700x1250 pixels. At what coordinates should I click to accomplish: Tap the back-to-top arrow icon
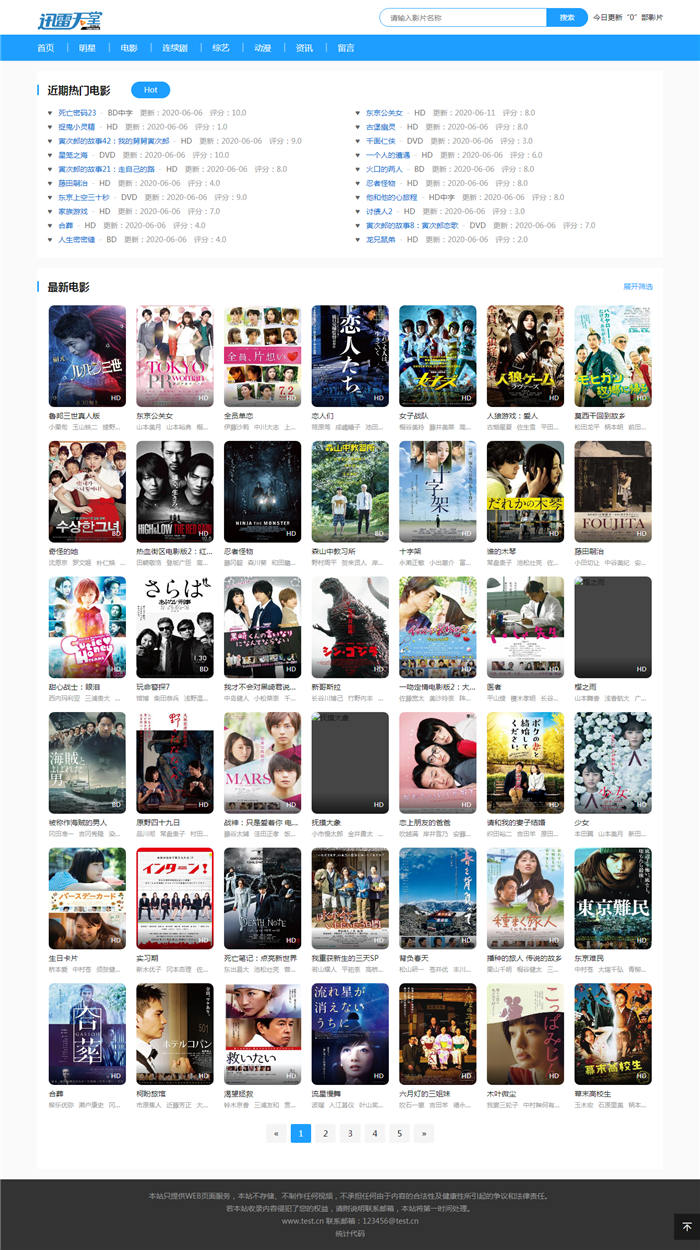pos(687,1226)
